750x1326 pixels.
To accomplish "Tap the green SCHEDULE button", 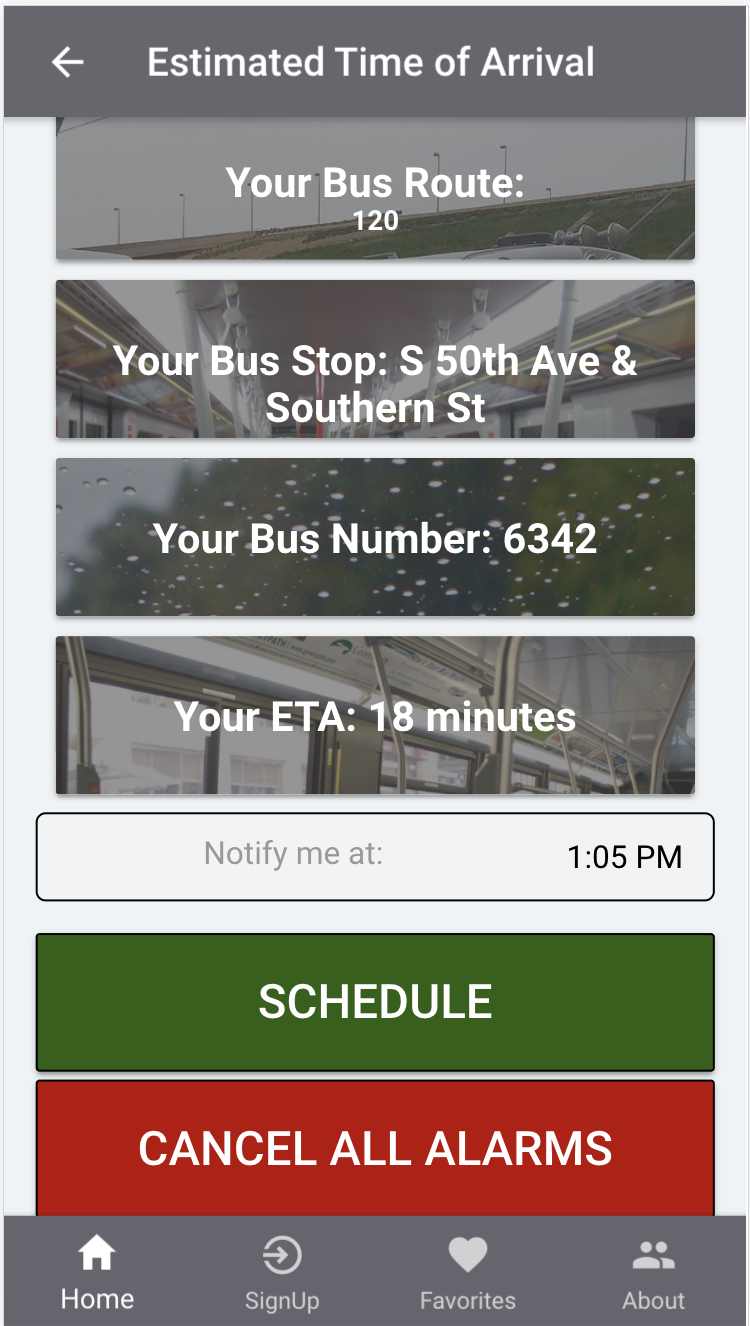I will 375,1002.
